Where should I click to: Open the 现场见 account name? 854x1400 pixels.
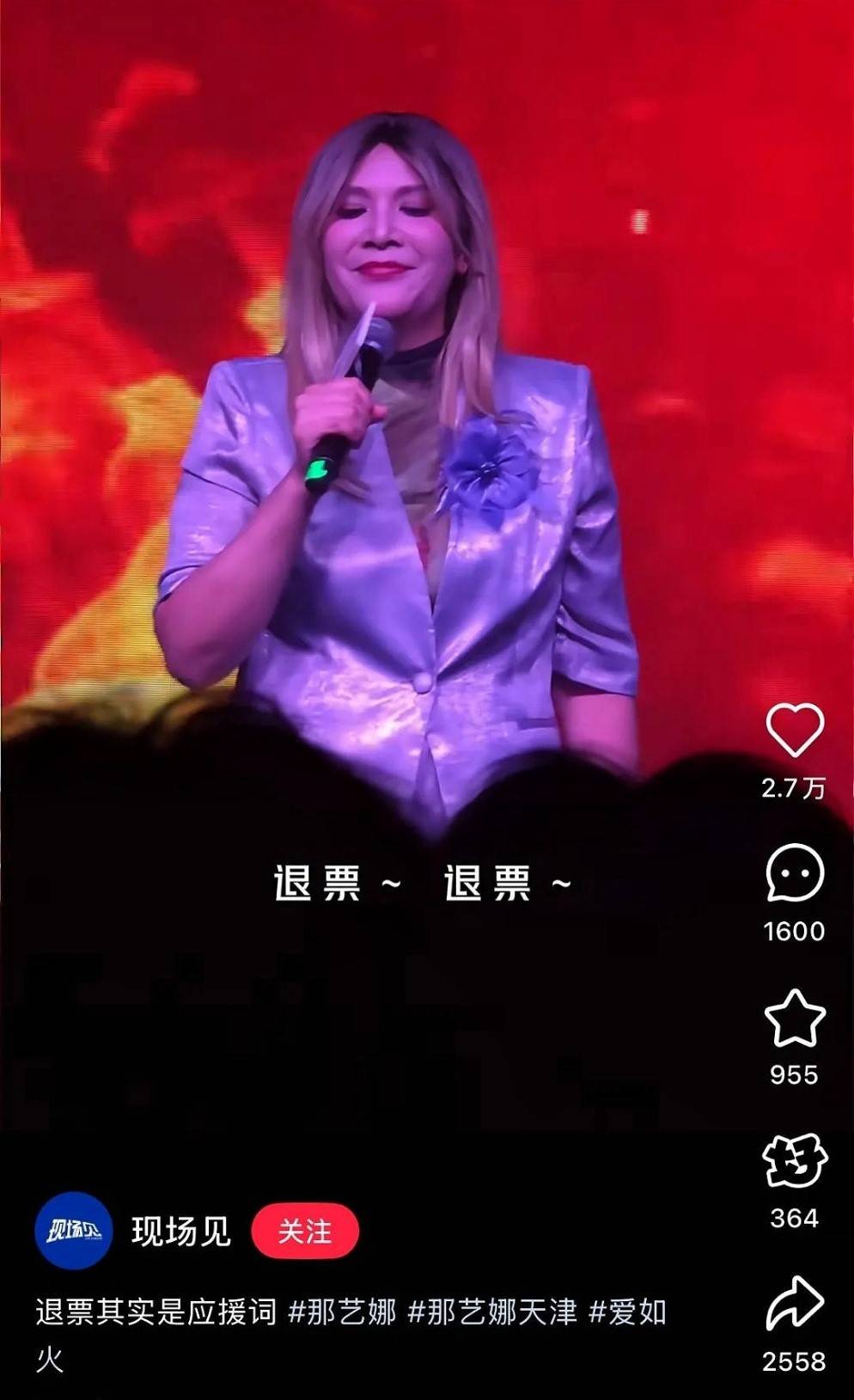point(181,1232)
